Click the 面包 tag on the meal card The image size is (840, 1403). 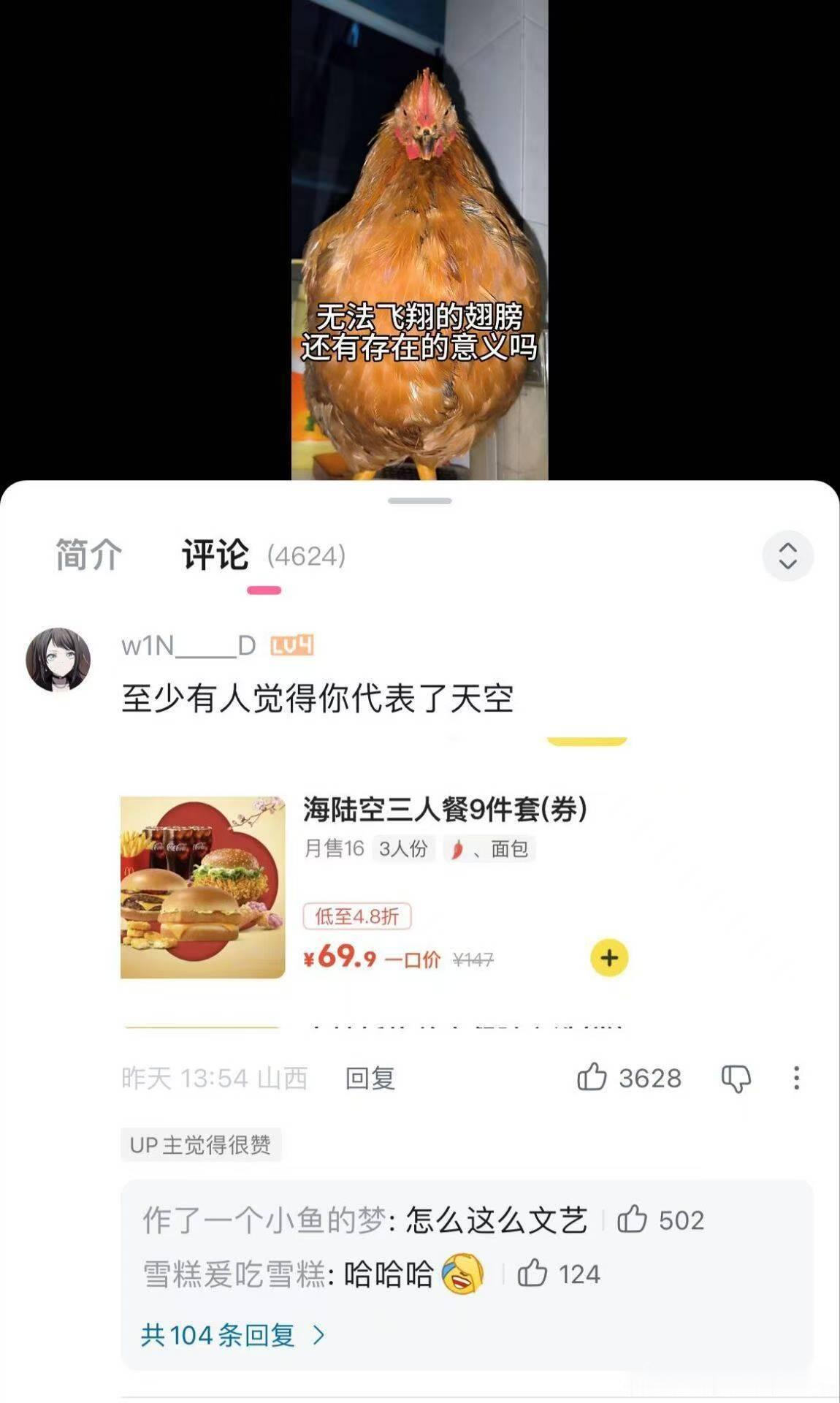[511, 849]
